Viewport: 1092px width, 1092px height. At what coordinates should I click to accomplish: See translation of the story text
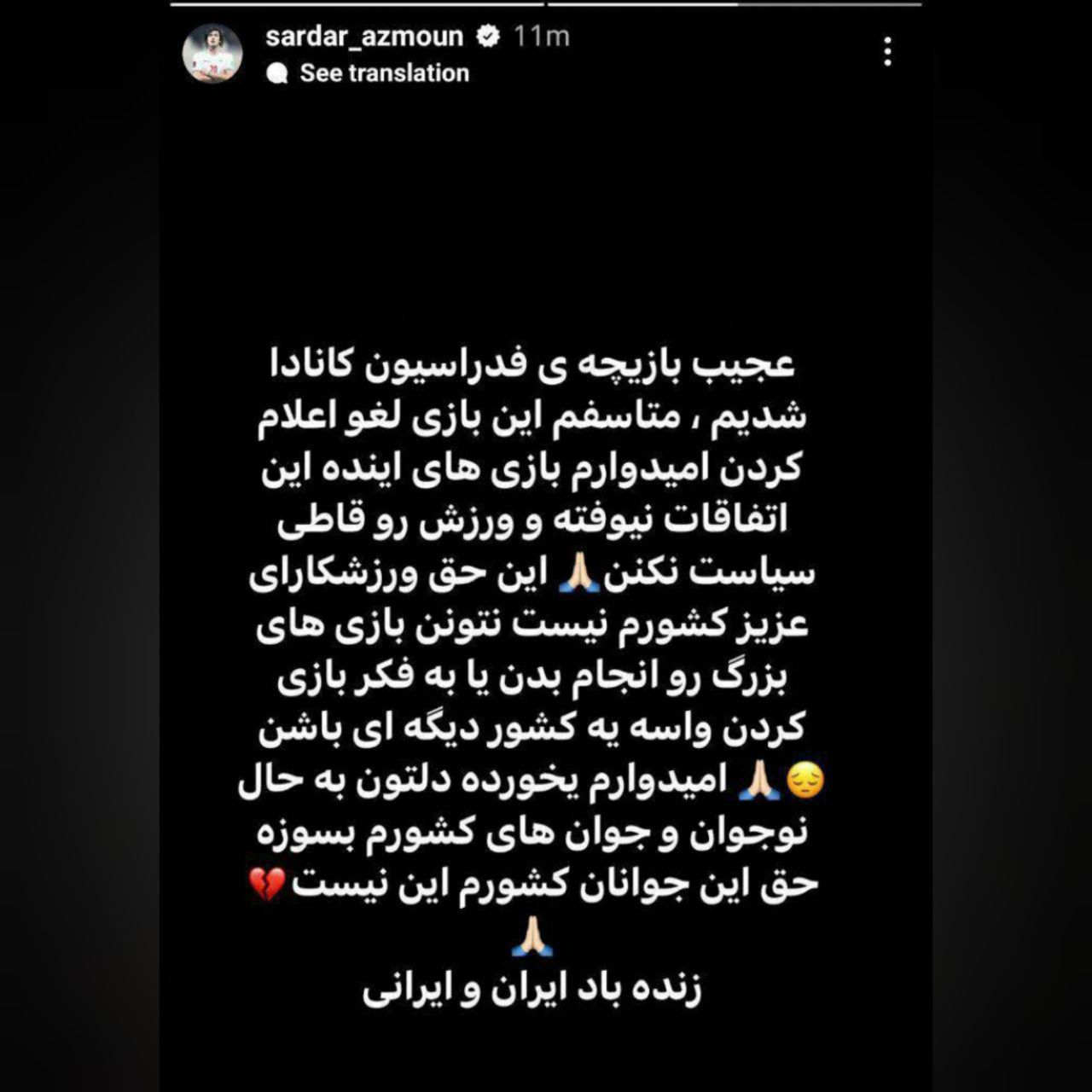pyautogui.click(x=383, y=73)
